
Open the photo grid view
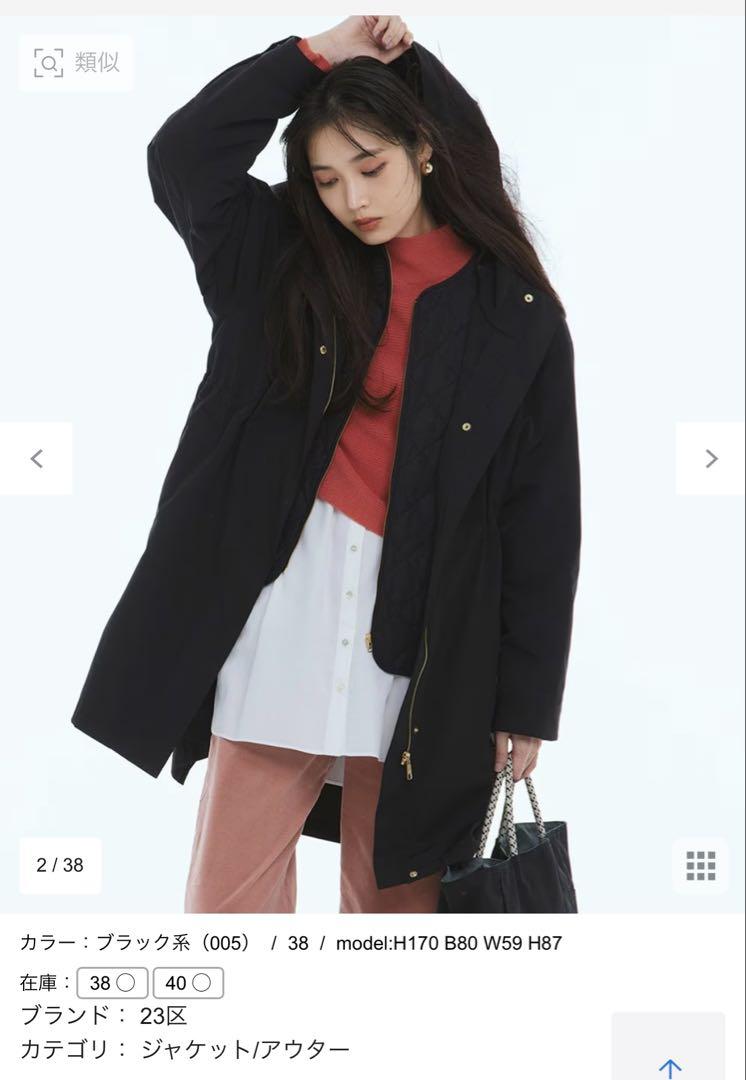(x=700, y=865)
